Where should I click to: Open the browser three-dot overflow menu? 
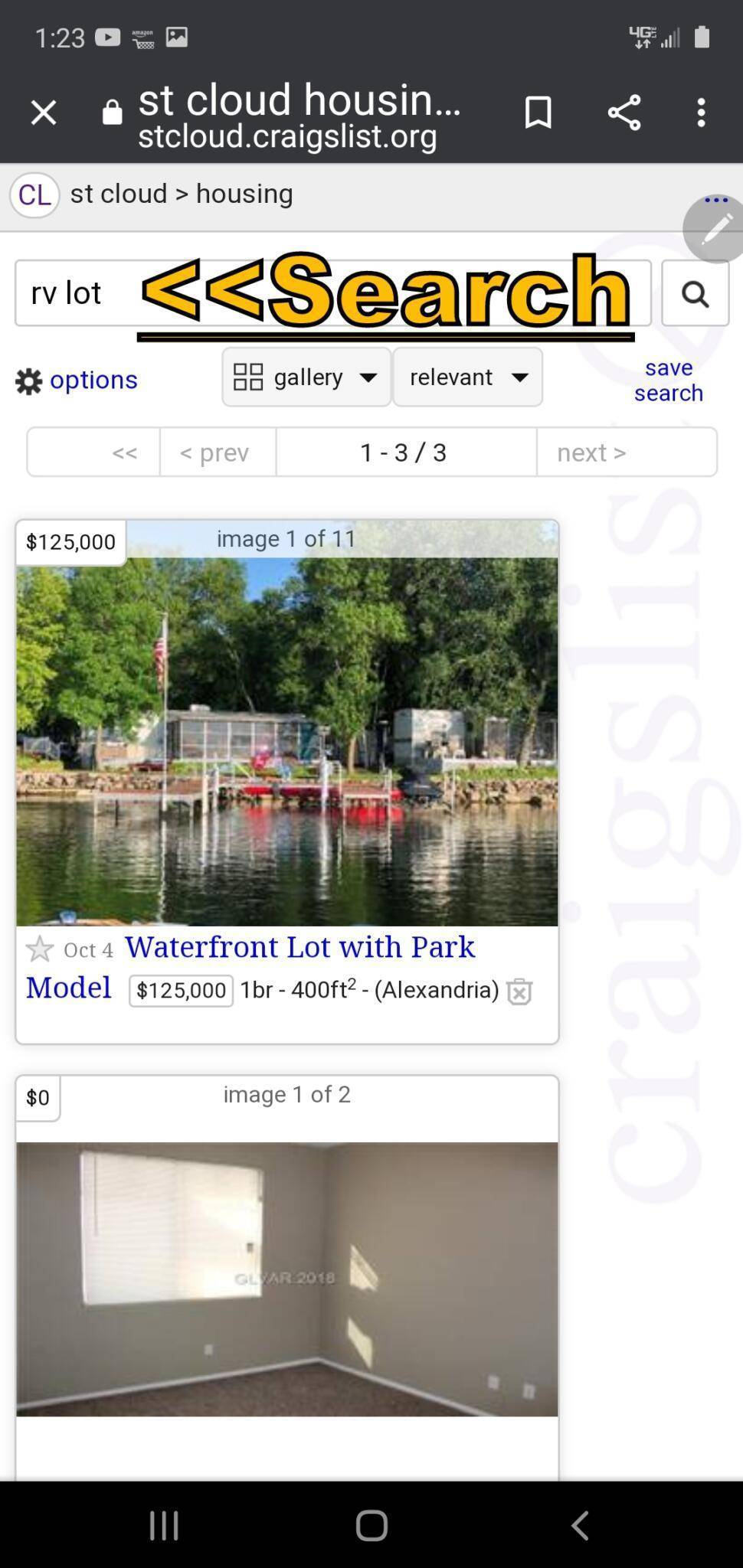pos(699,113)
